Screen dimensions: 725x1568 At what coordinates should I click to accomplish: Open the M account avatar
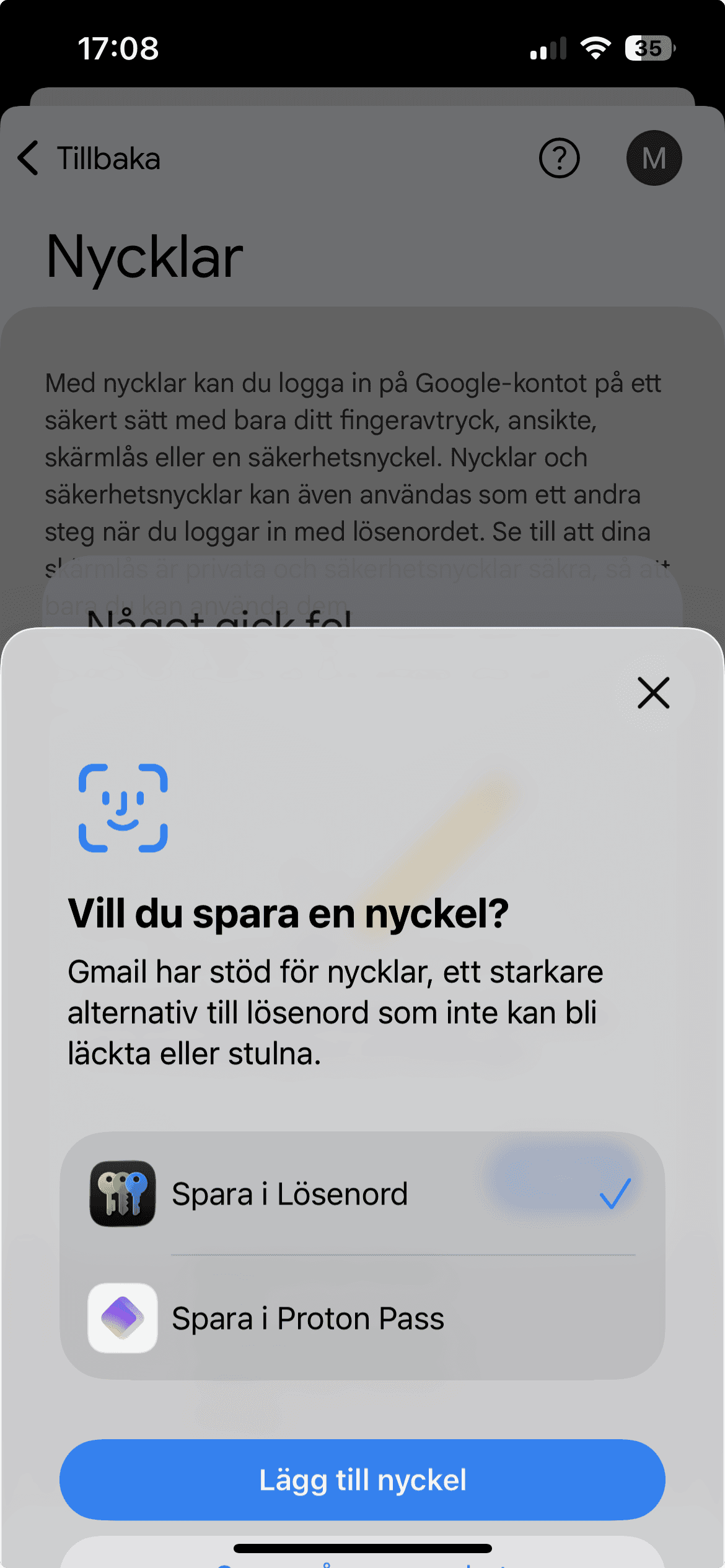(x=654, y=158)
